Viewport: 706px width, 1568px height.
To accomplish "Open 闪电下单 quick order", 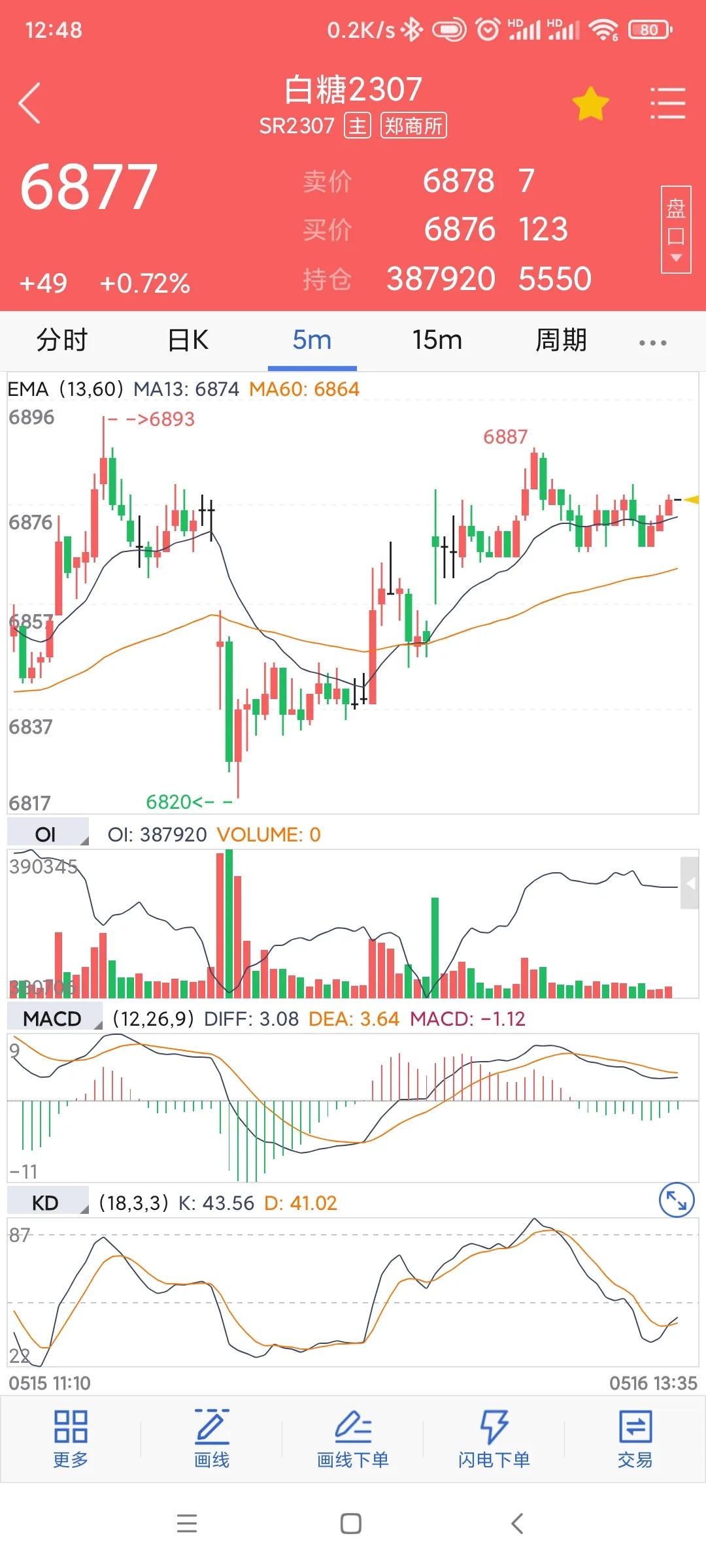I will coord(494,1439).
